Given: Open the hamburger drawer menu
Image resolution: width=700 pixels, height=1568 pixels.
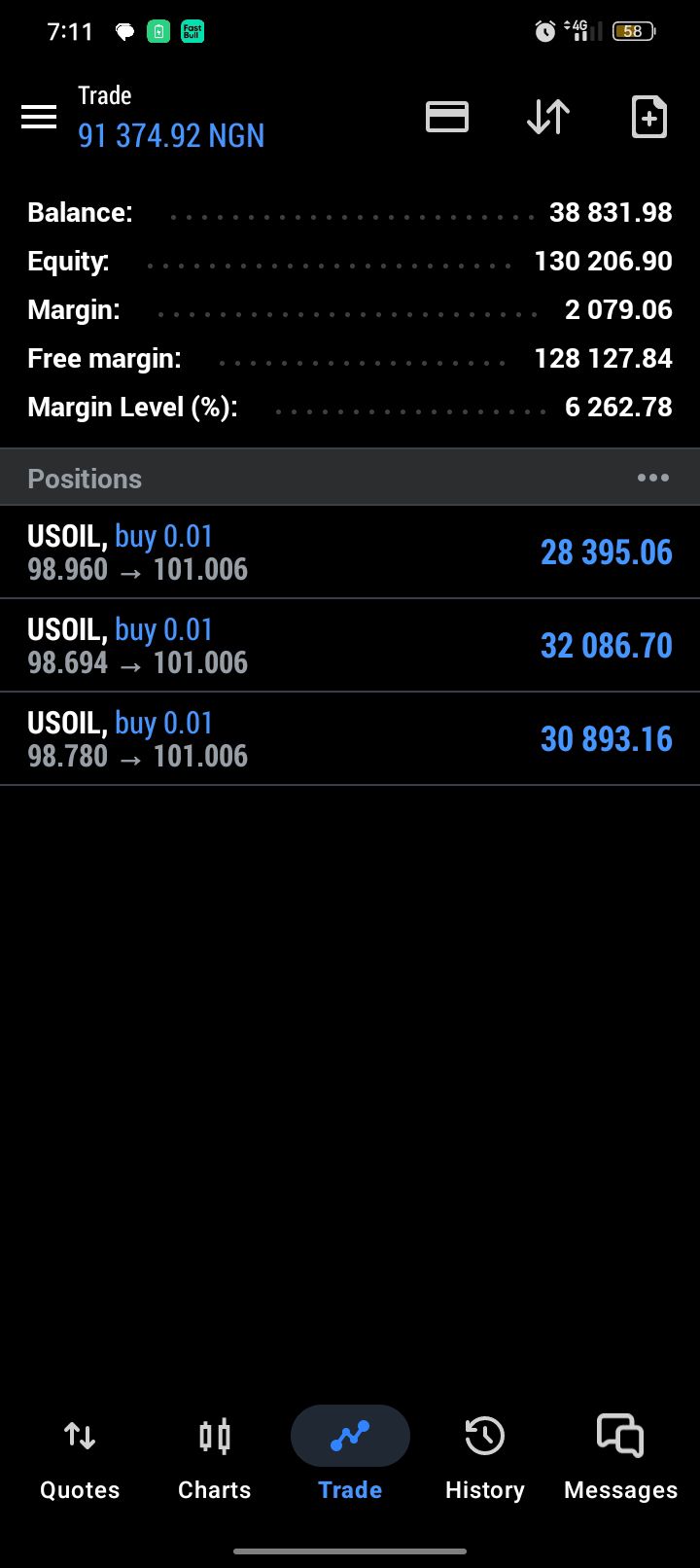Looking at the screenshot, I should tap(39, 118).
